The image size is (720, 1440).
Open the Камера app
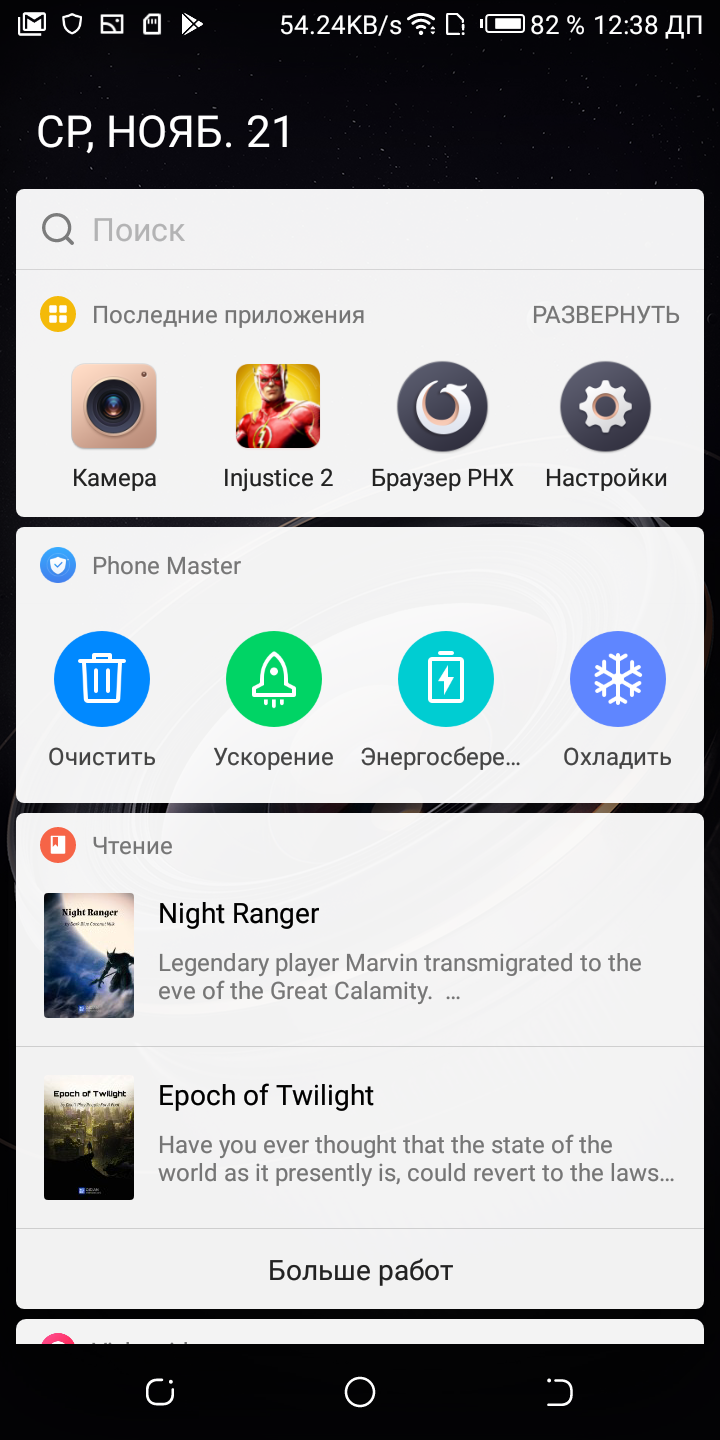tap(114, 406)
